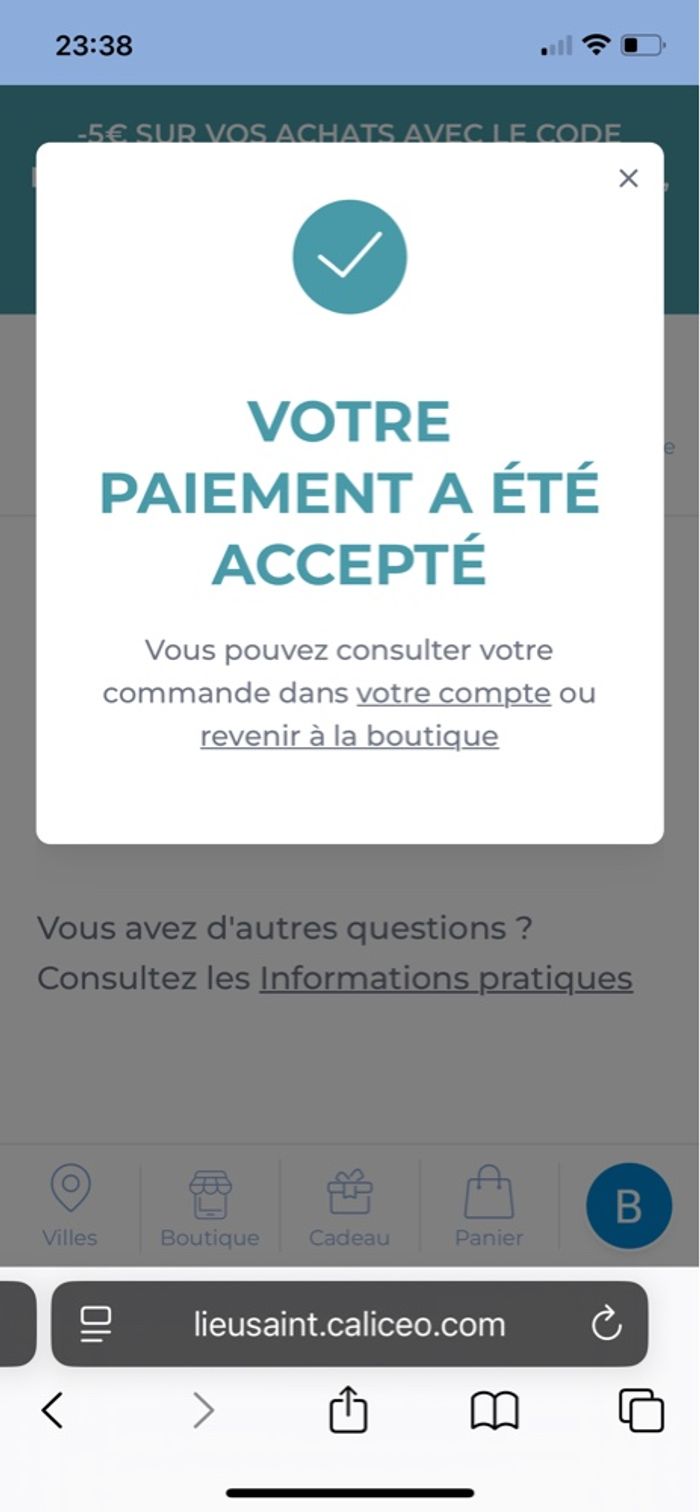
Task: View the Panier tab
Action: [x=489, y=1207]
